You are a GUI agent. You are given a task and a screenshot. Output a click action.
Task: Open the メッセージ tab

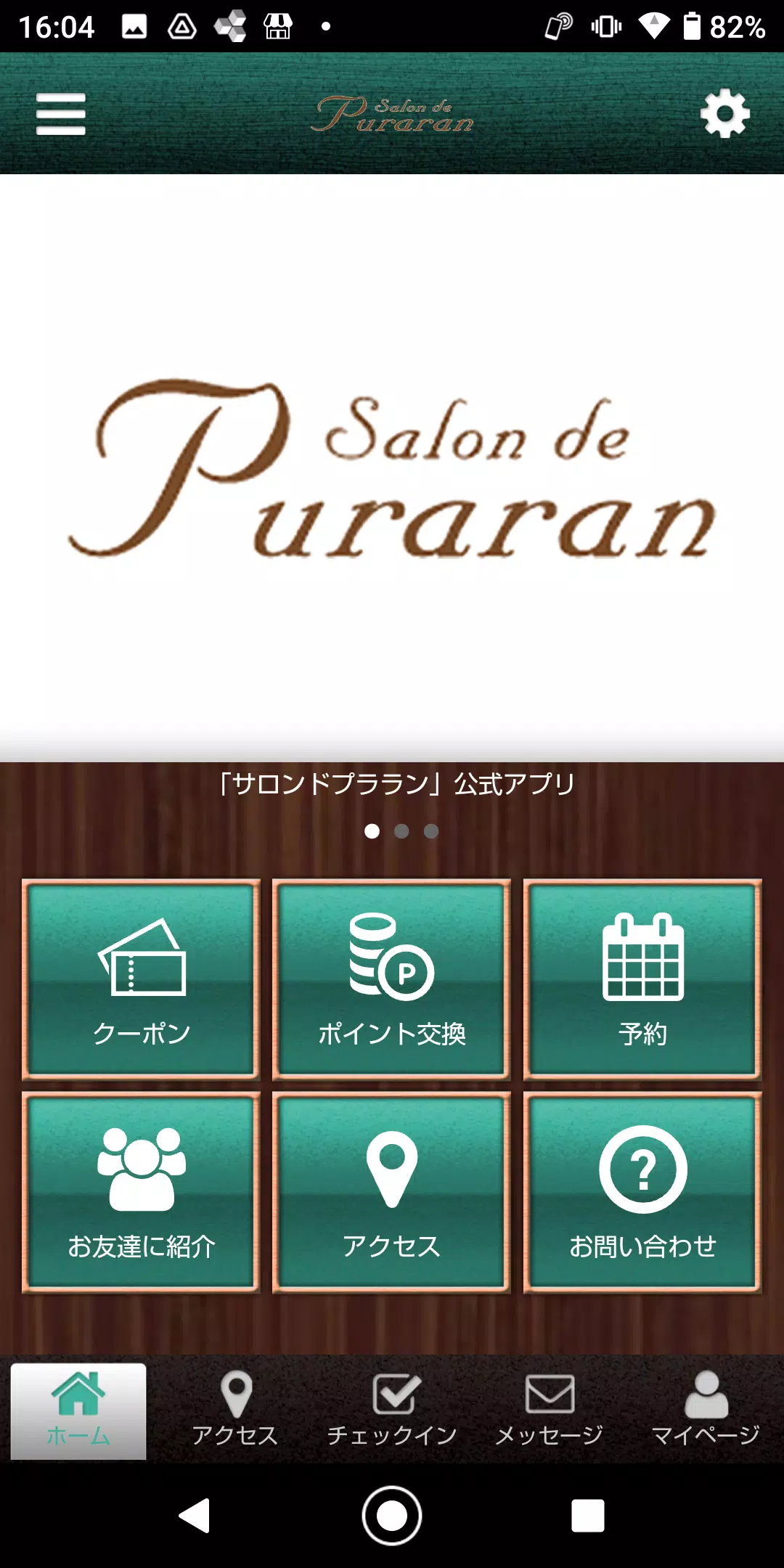(x=550, y=1410)
